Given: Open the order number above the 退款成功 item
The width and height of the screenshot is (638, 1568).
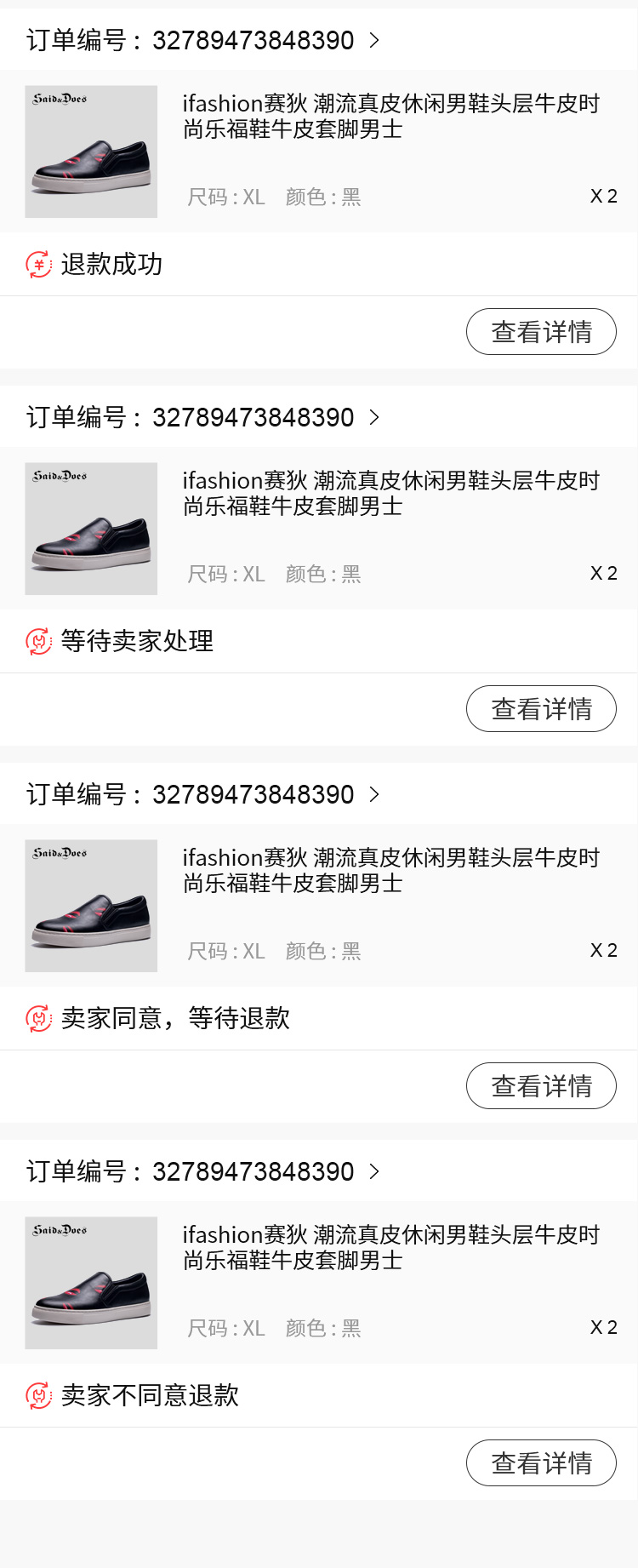Looking at the screenshot, I should 202,40.
